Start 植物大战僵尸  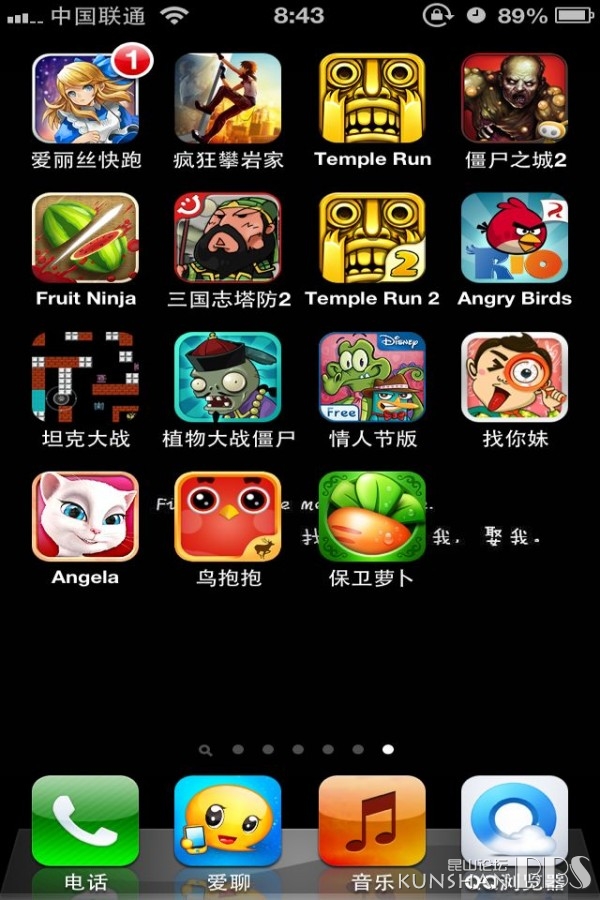coord(228,378)
